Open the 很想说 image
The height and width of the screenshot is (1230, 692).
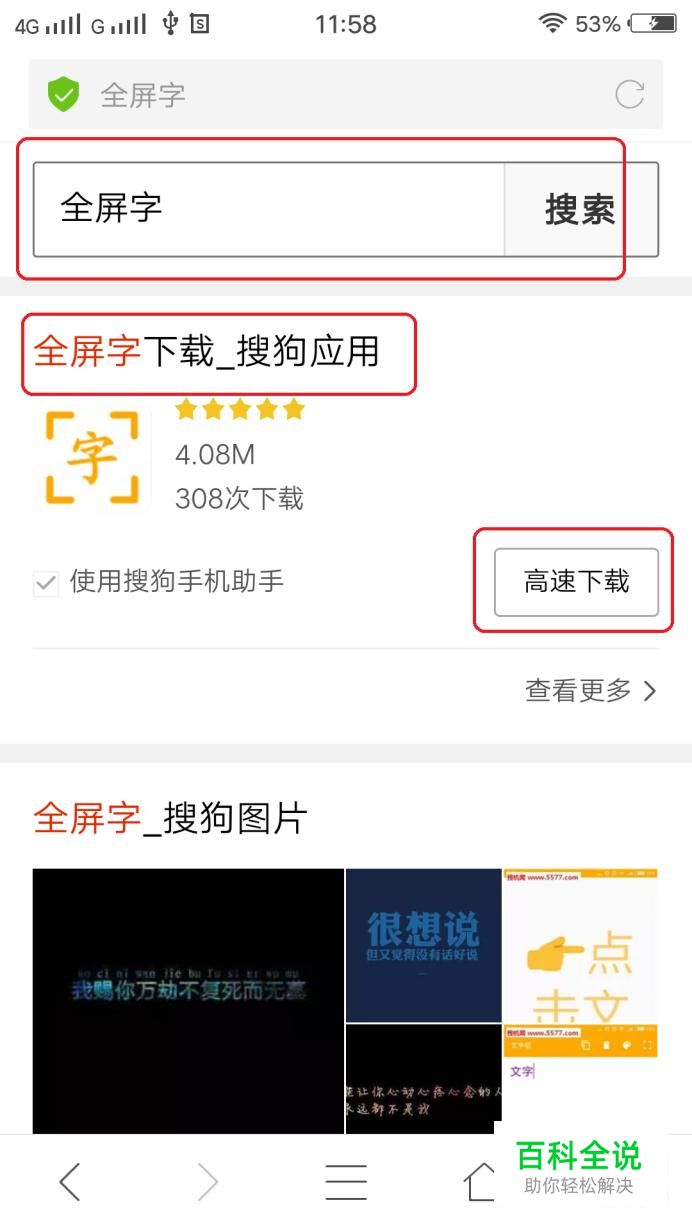(422, 944)
